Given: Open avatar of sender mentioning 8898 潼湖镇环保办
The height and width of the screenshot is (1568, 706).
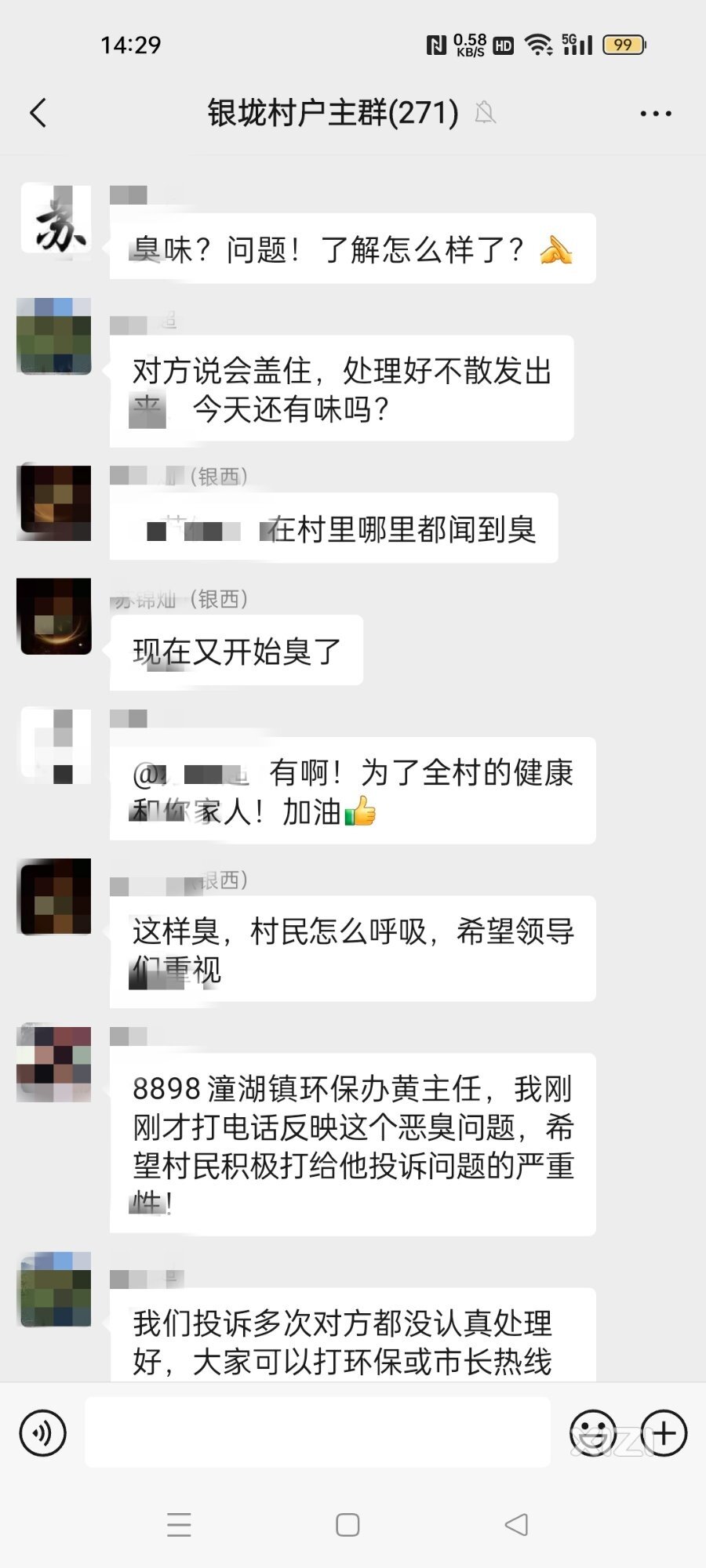Looking at the screenshot, I should (55, 1063).
